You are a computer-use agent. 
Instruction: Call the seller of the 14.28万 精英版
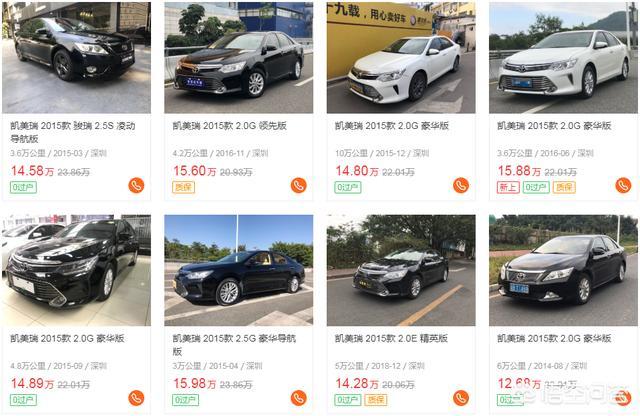(x=460, y=398)
